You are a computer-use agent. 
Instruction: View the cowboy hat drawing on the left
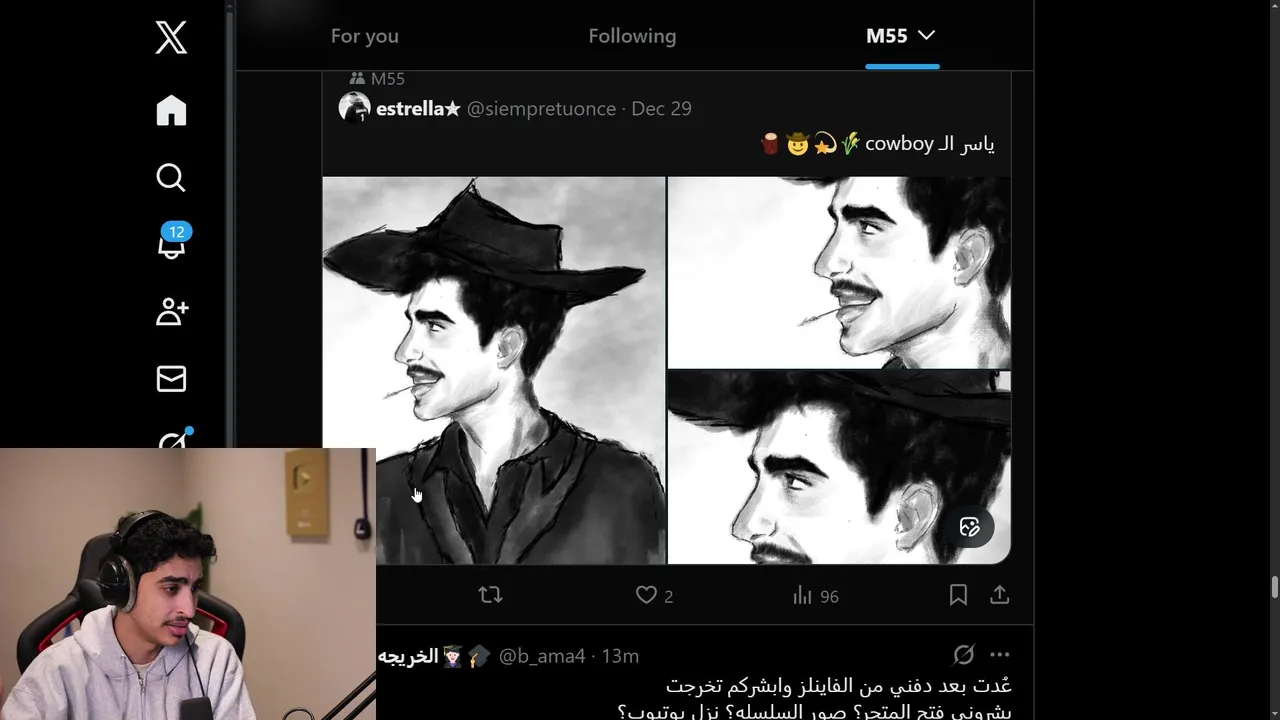point(494,370)
